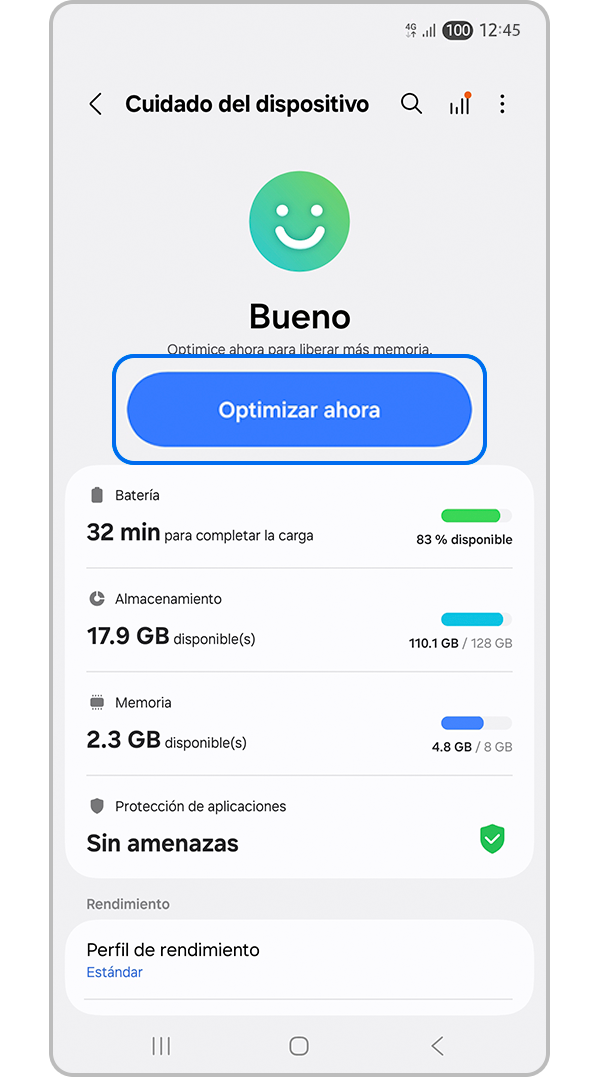The width and height of the screenshot is (600, 1077).
Task: Tap Optimizar ahora button
Action: 299,410
